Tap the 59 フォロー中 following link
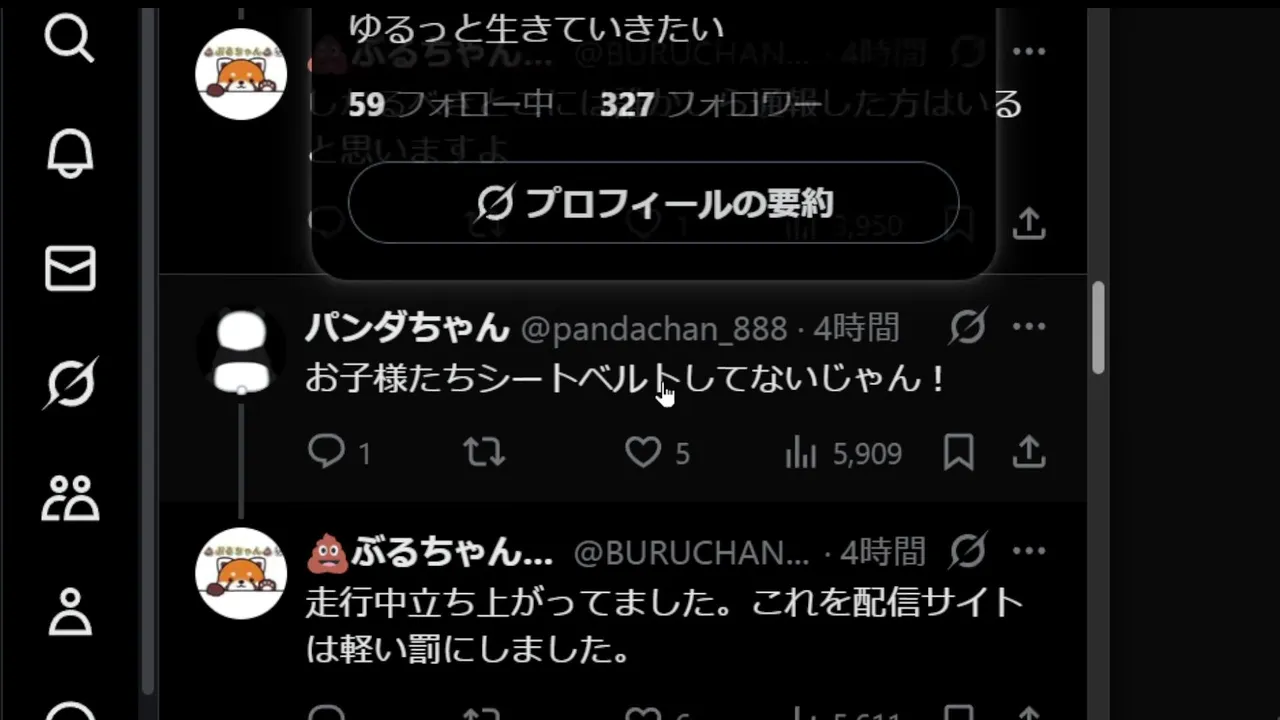 point(450,104)
